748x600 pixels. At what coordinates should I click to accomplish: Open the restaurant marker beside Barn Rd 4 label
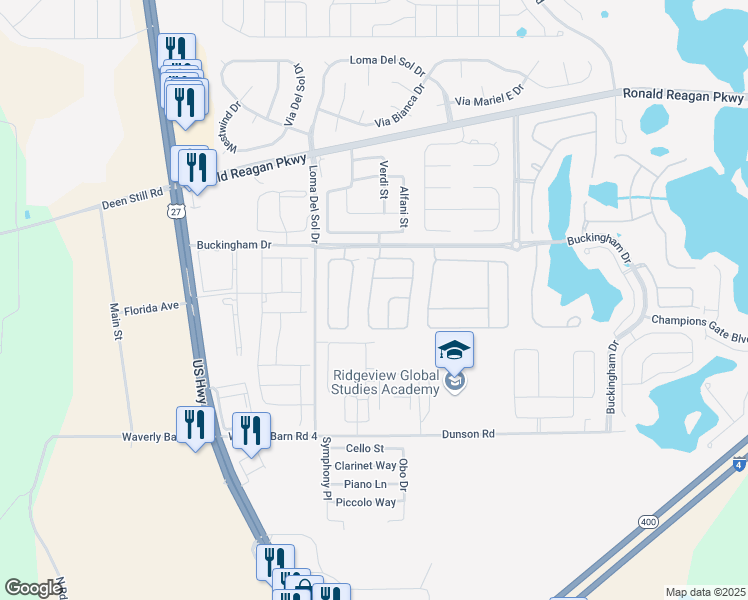[x=251, y=432]
